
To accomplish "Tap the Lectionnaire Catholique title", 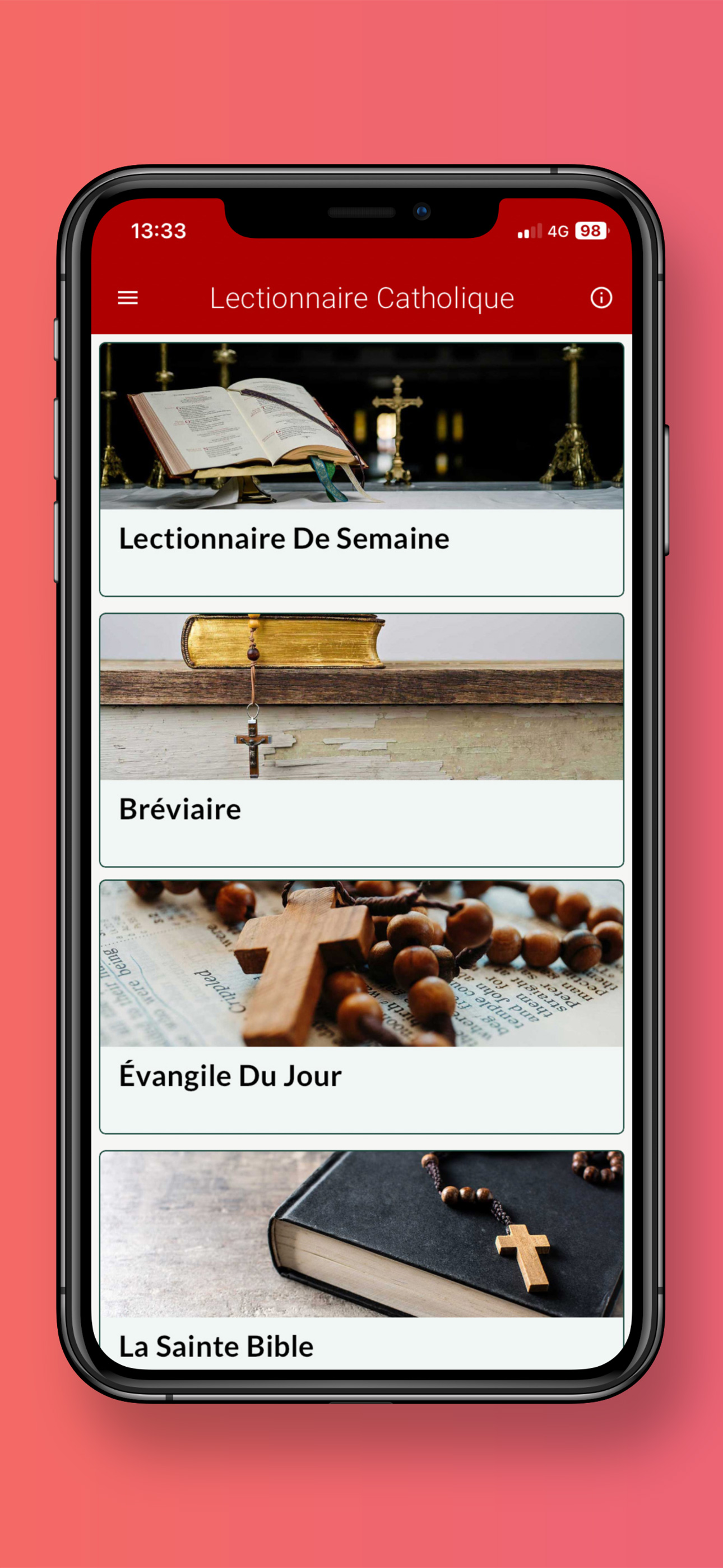I will coord(362,298).
